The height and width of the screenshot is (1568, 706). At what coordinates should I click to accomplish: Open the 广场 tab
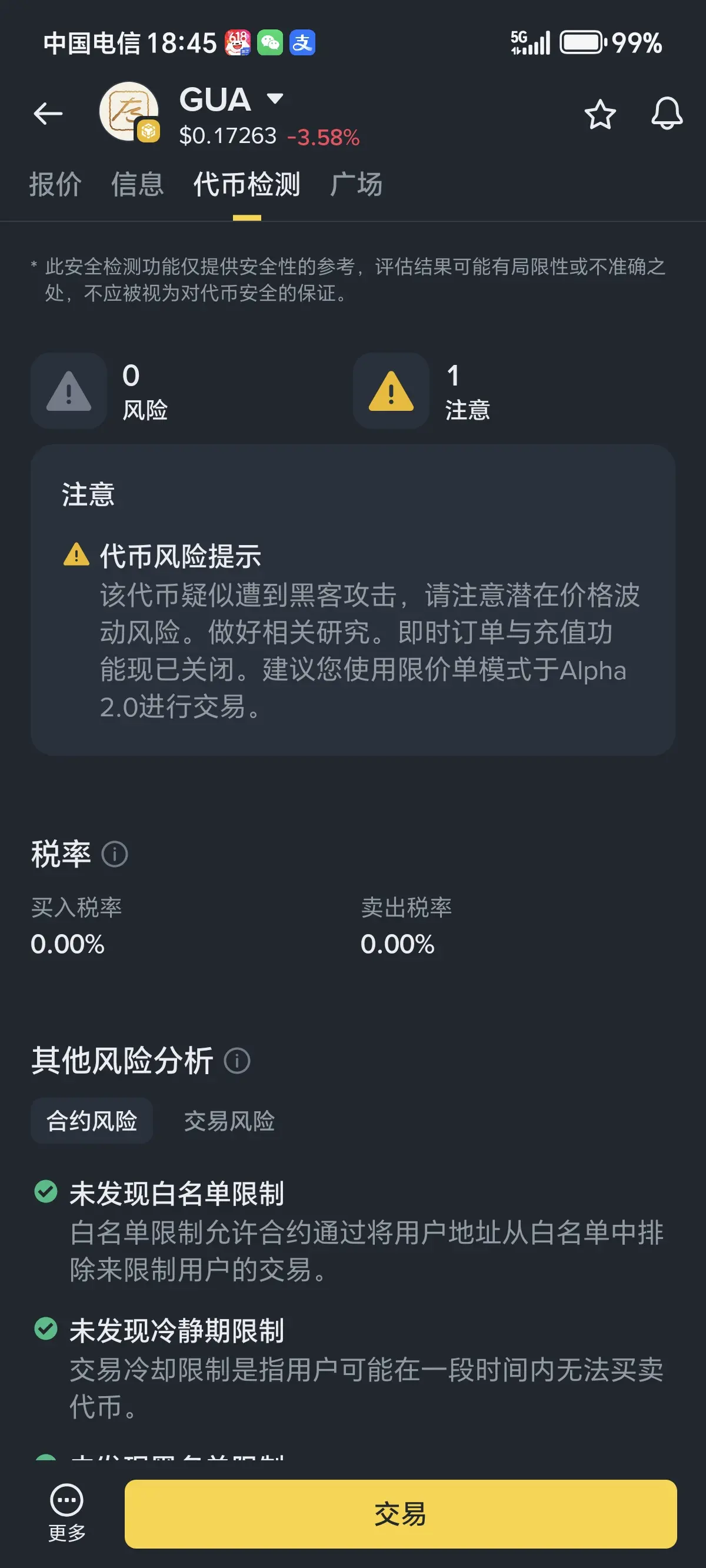point(356,184)
